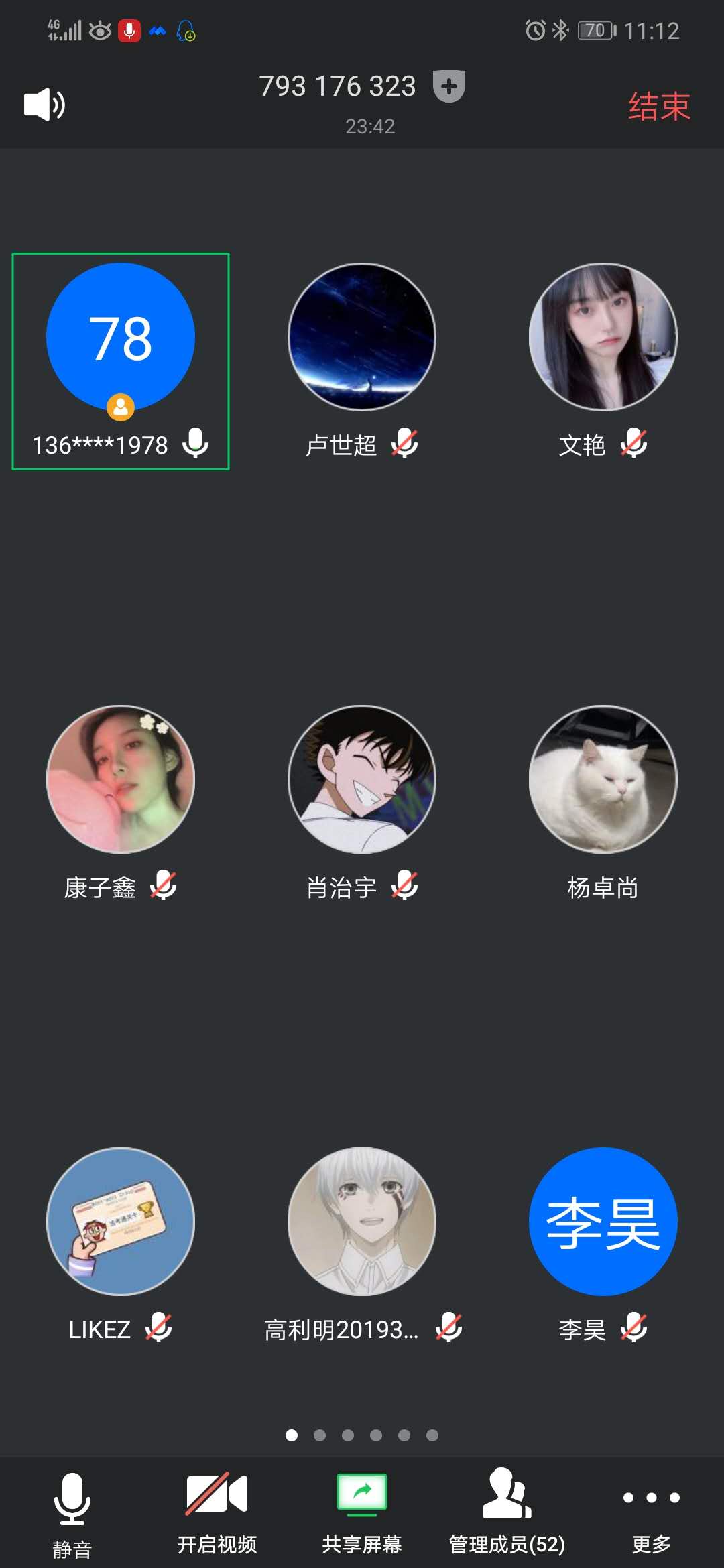
Task: Select participant 肖治宇
Action: coord(361,779)
